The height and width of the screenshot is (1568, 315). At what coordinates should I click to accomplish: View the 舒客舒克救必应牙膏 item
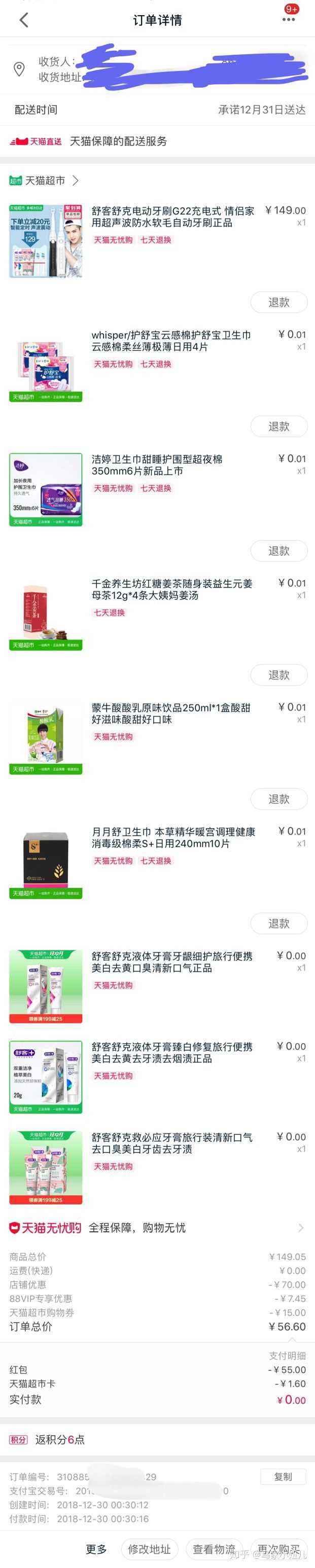pos(171,1143)
